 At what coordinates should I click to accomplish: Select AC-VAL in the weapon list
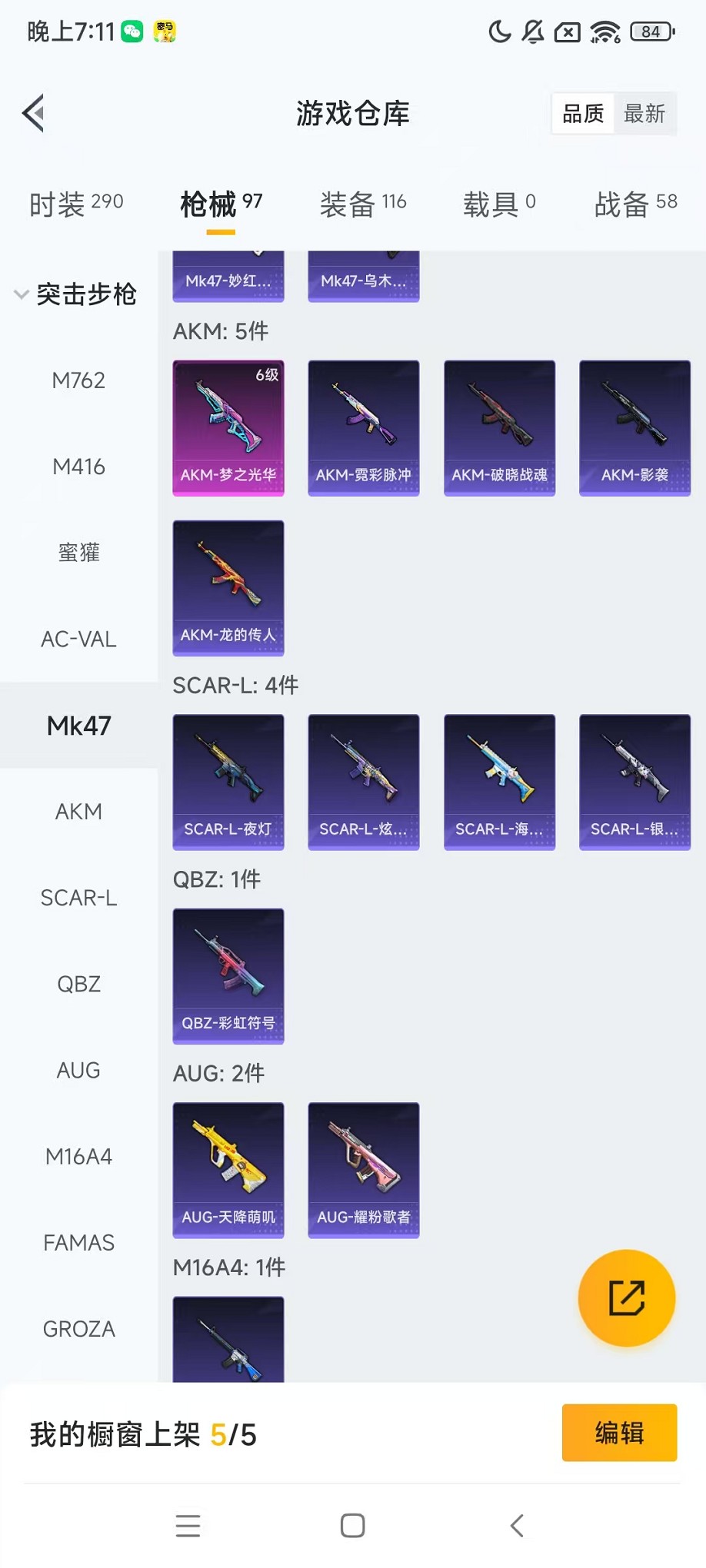pos(78,639)
